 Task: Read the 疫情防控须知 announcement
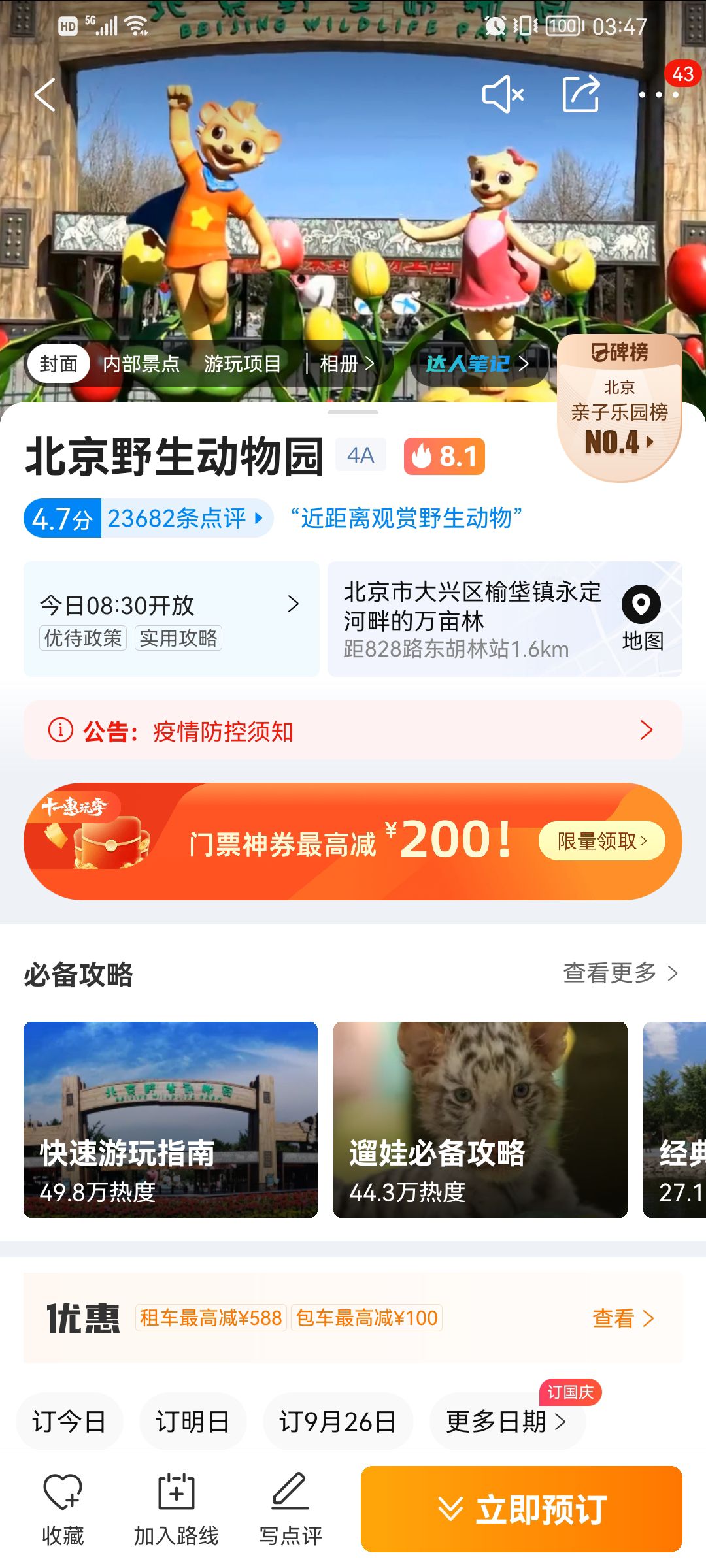(x=353, y=730)
